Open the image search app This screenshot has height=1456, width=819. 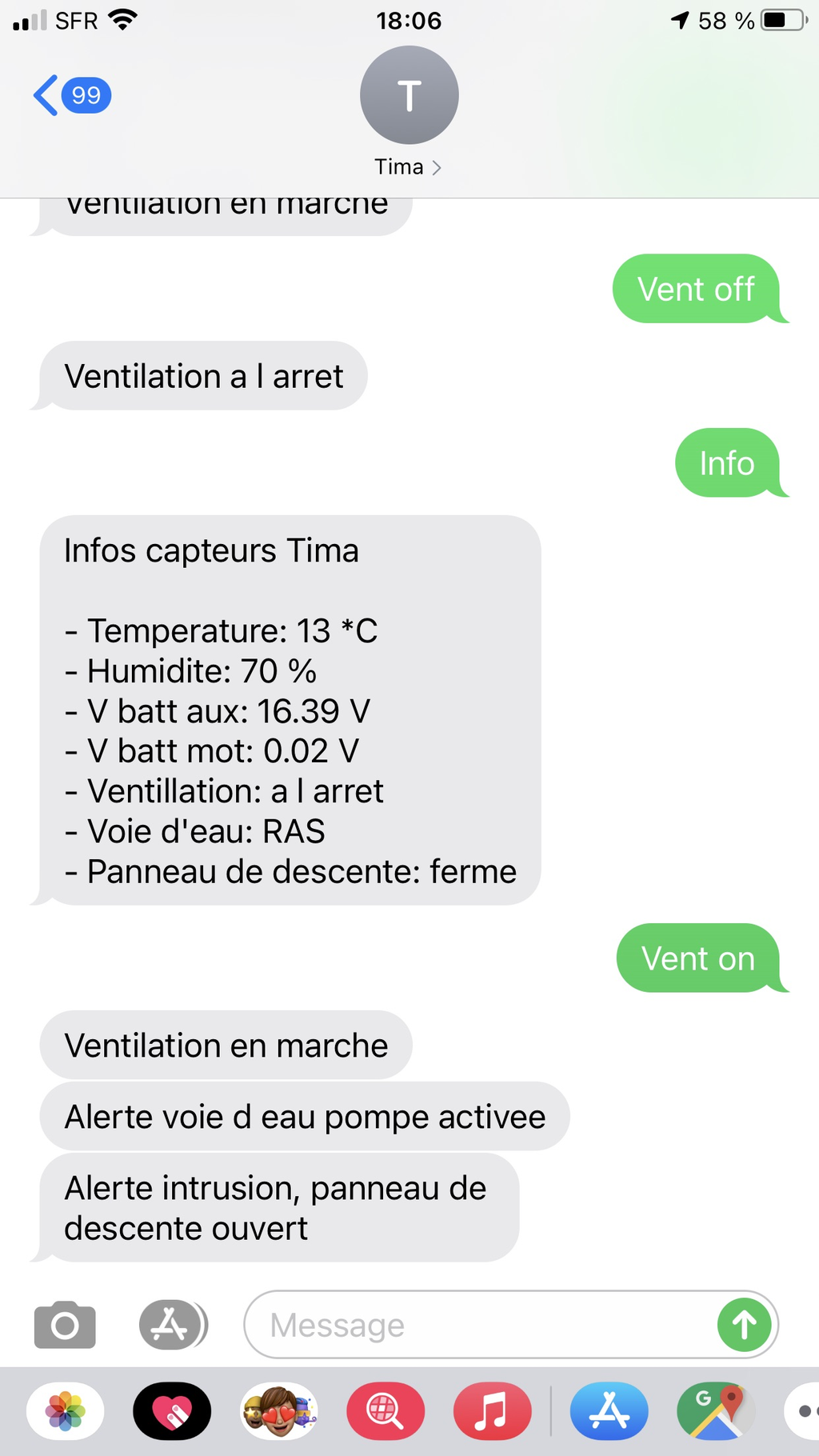tap(386, 1411)
